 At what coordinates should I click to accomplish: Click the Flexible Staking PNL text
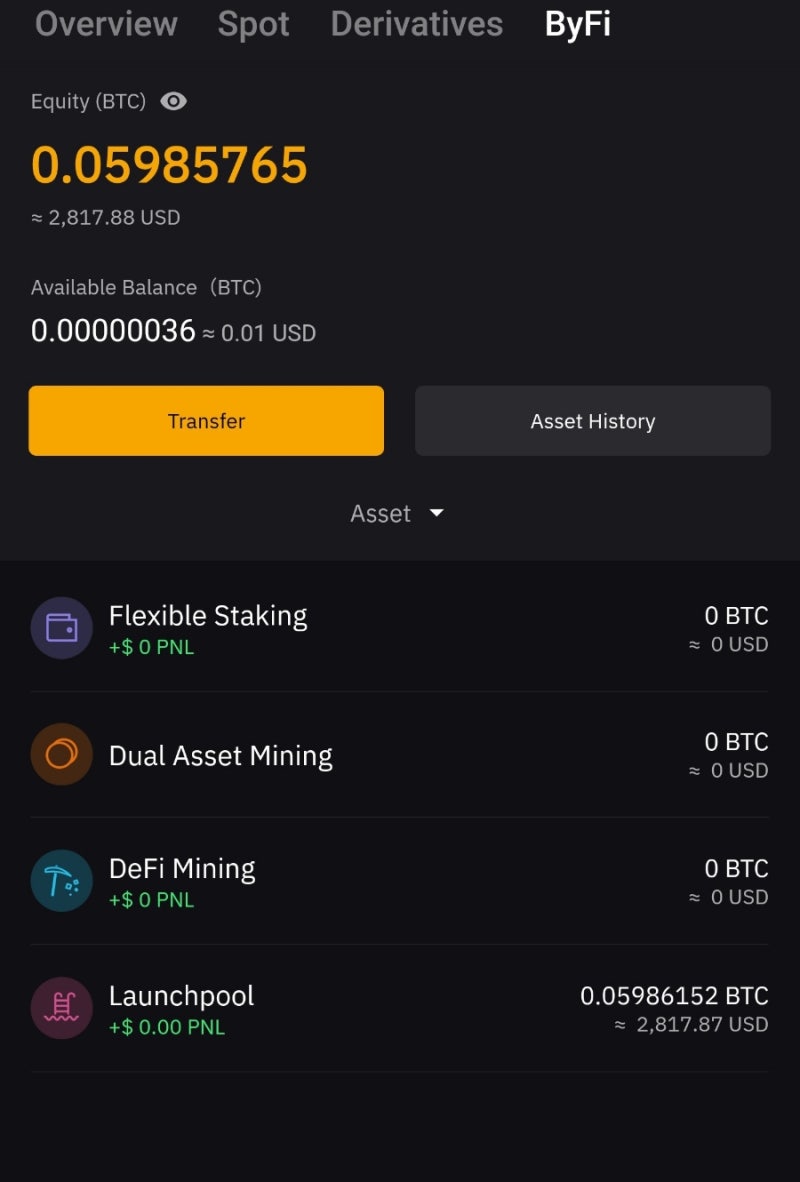point(150,647)
